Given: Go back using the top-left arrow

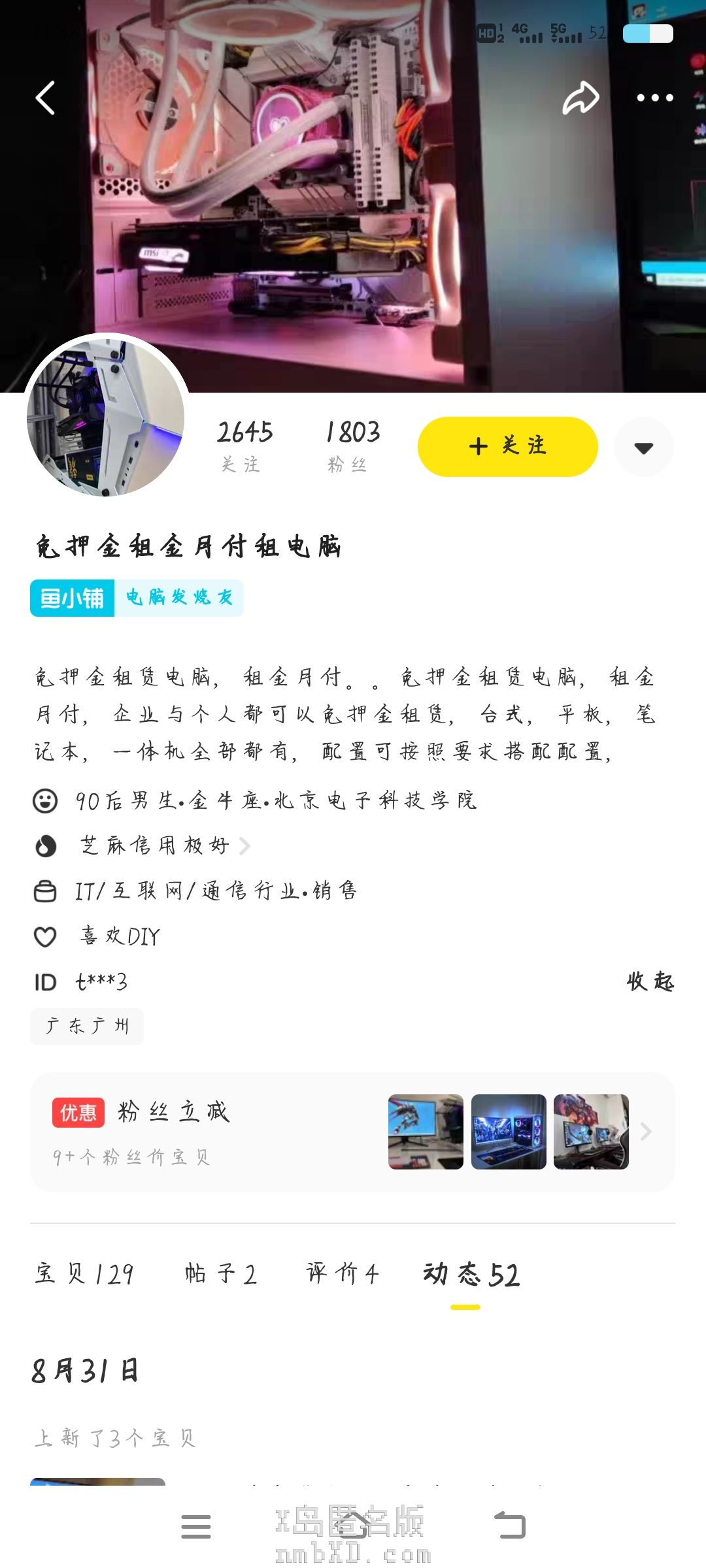Looking at the screenshot, I should (x=45, y=99).
